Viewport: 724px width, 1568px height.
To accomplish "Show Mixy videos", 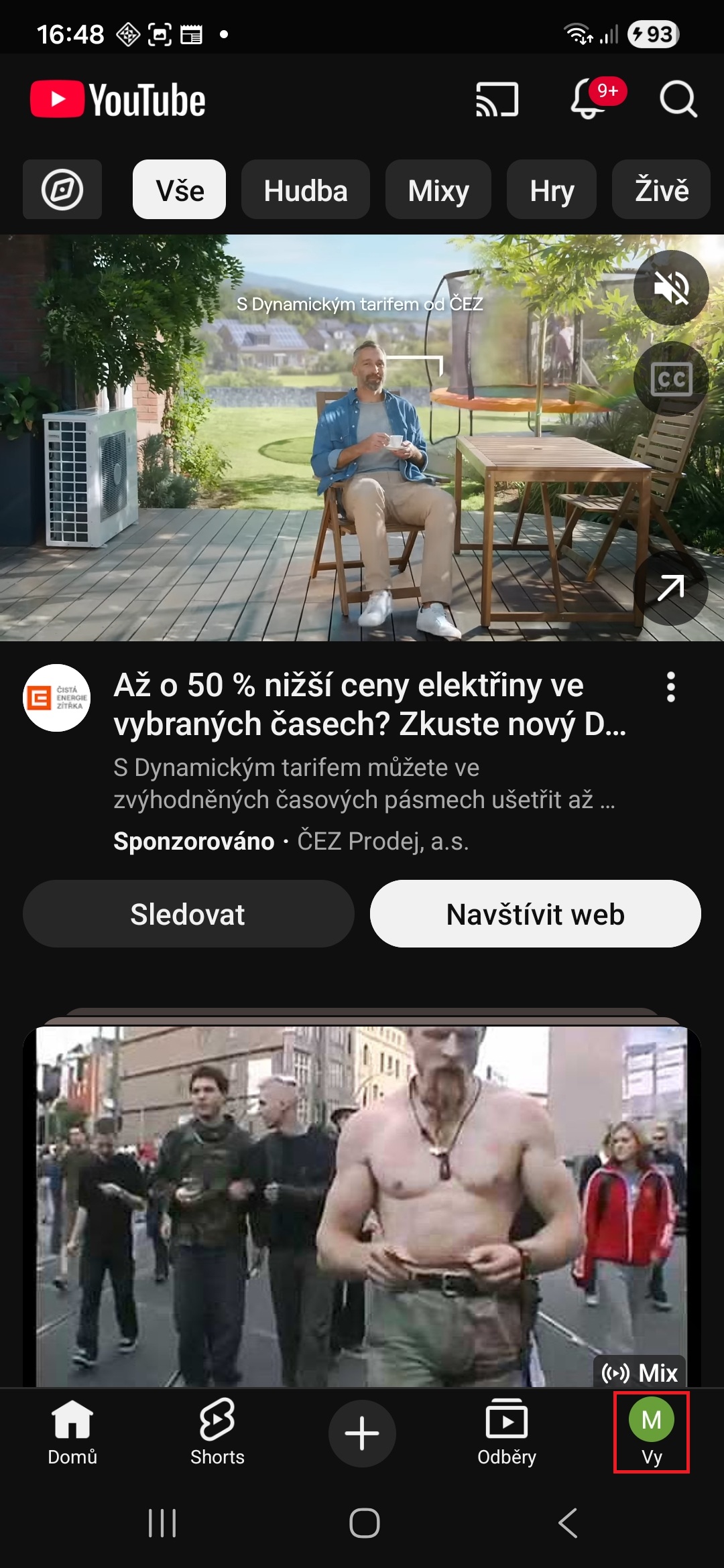I will (x=438, y=190).
